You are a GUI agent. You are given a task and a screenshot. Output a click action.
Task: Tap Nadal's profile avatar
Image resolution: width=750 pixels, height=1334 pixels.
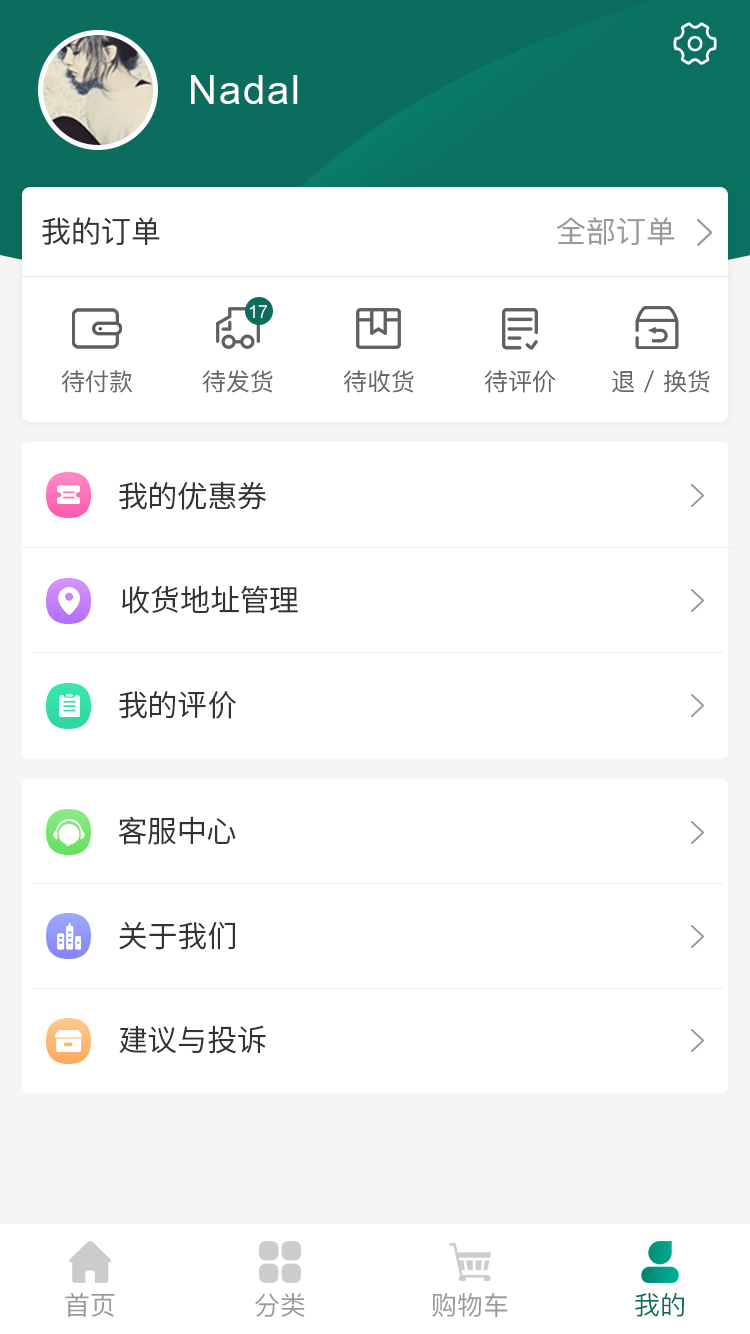(x=98, y=90)
